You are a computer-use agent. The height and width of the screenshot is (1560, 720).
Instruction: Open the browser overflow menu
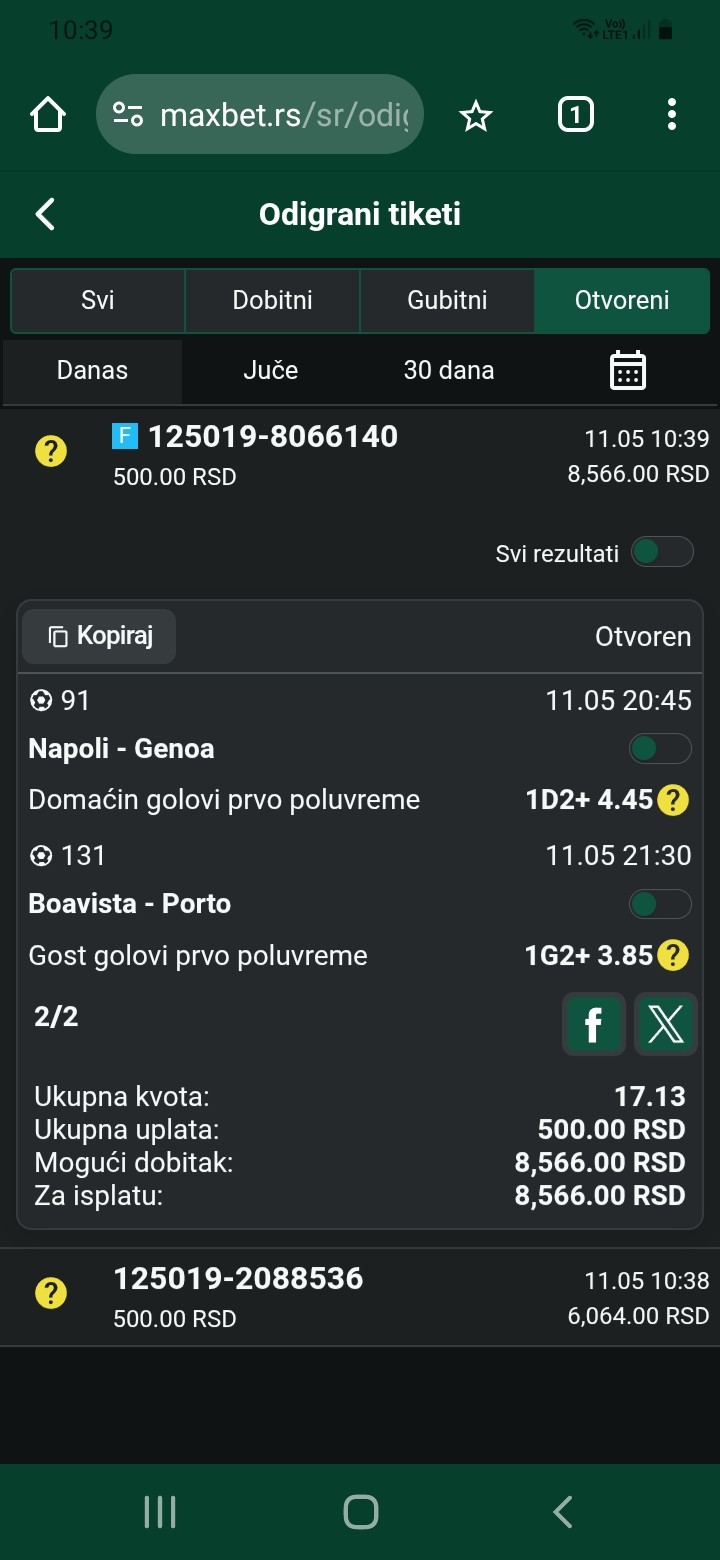672,115
